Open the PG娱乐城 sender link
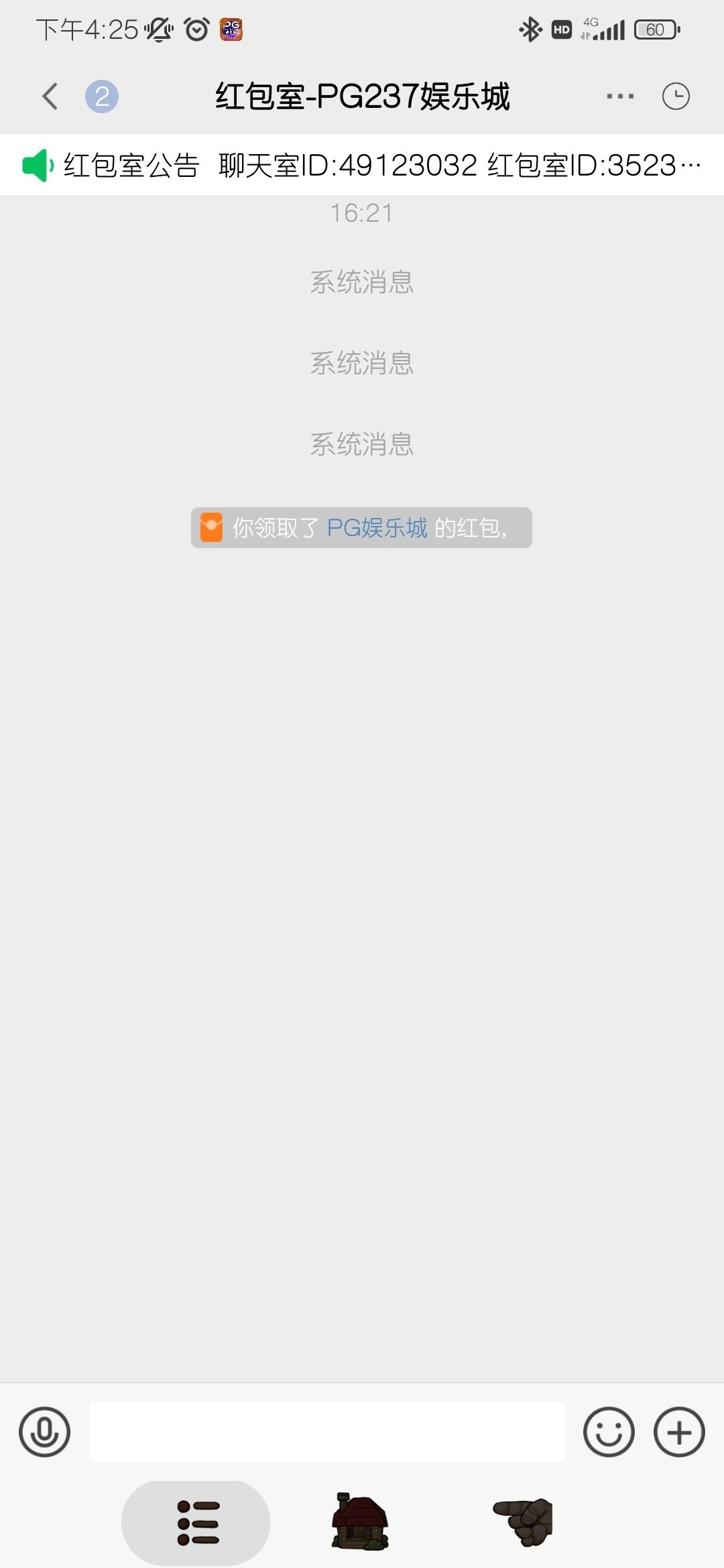Screen dimensions: 724x1568 click(377, 528)
